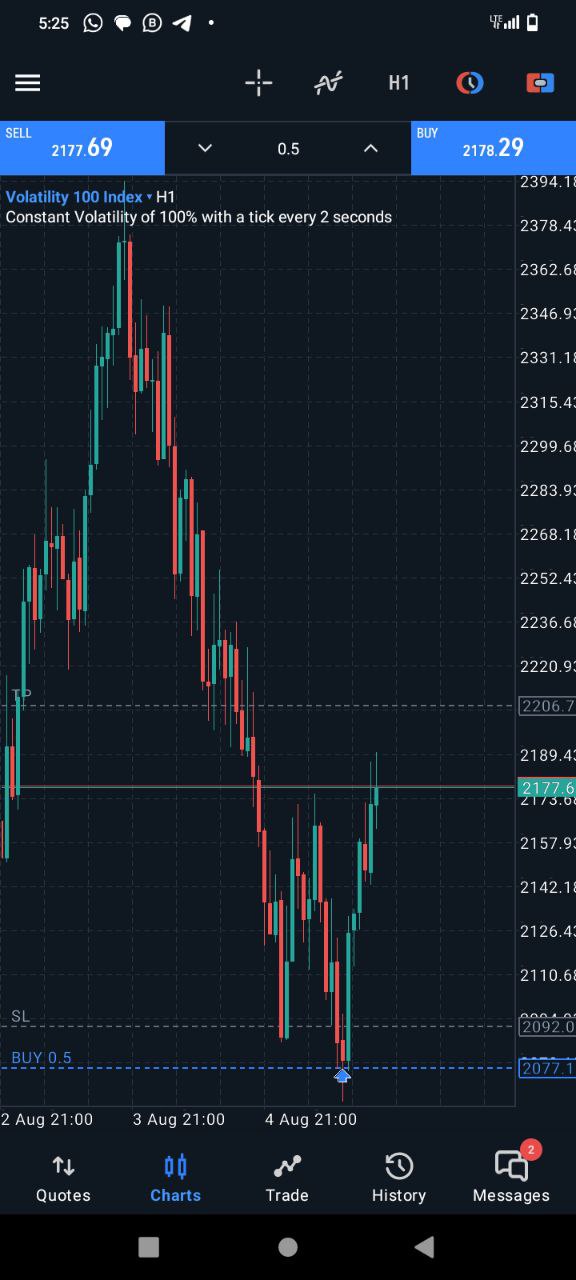
Task: Switch to the Trade tab
Action: tap(287, 1178)
